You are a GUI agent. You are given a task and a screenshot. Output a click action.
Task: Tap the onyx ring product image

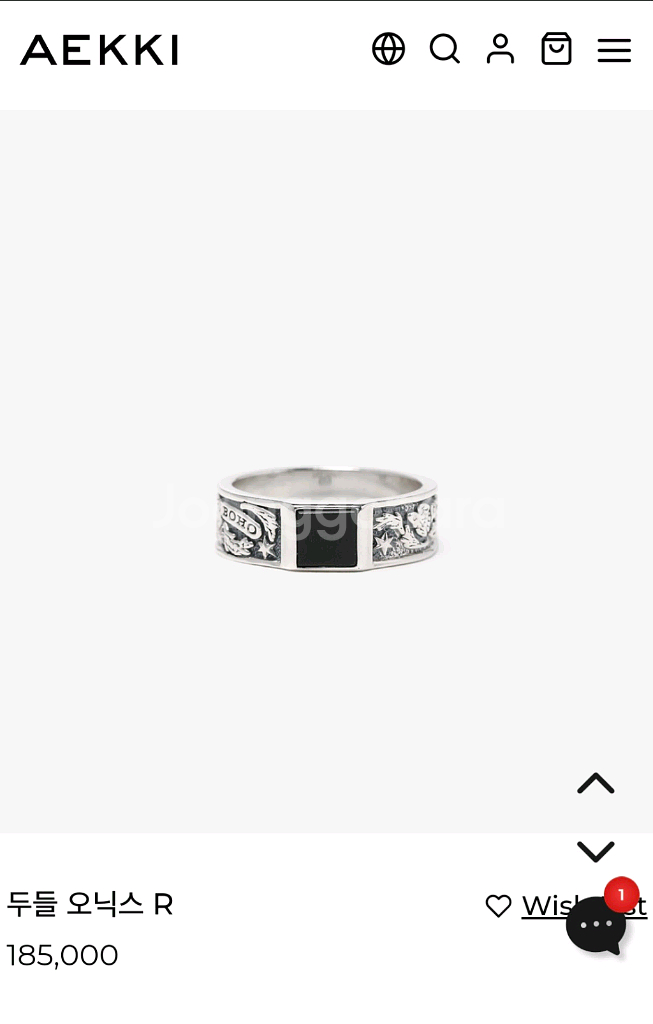pos(327,520)
